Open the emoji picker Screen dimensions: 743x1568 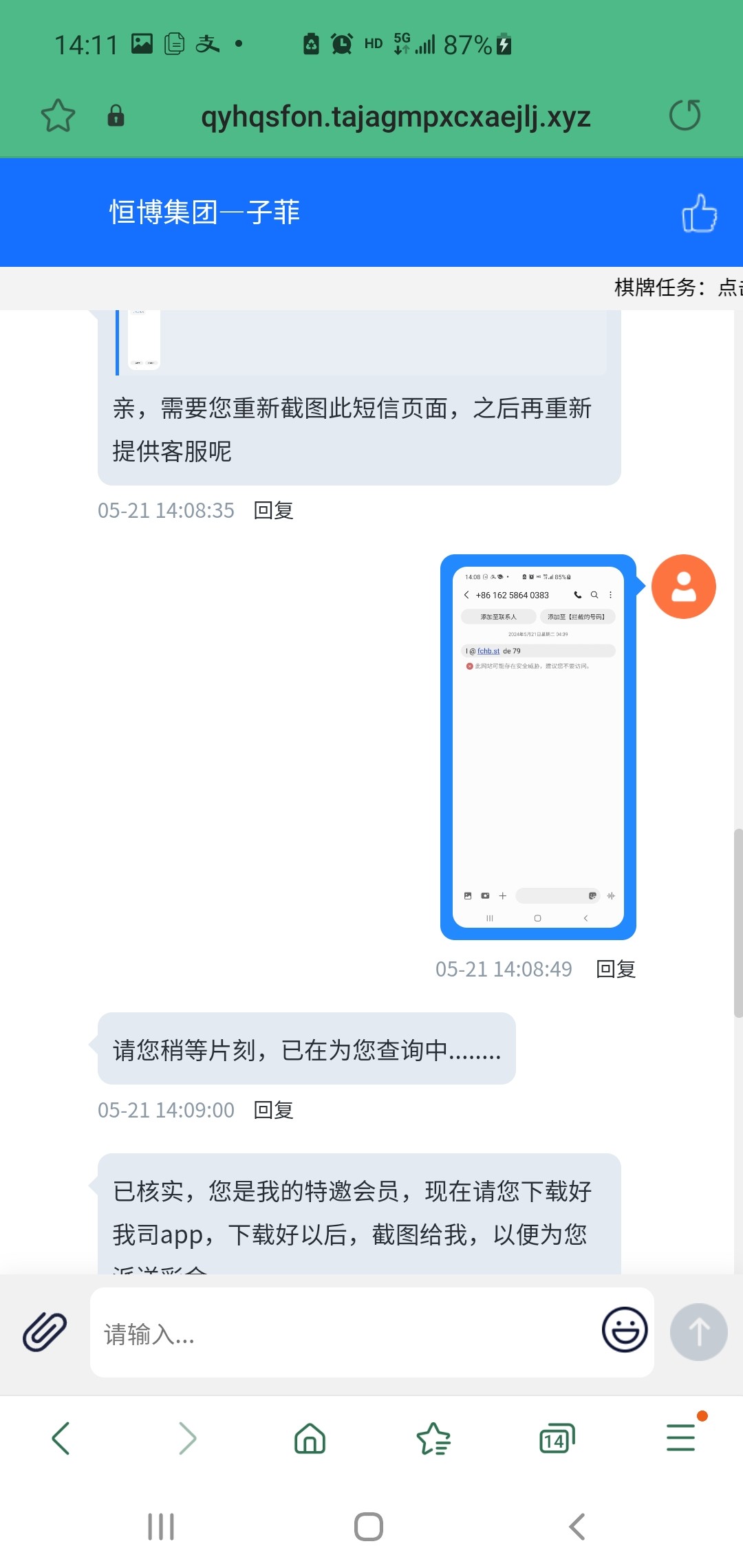pos(624,1330)
